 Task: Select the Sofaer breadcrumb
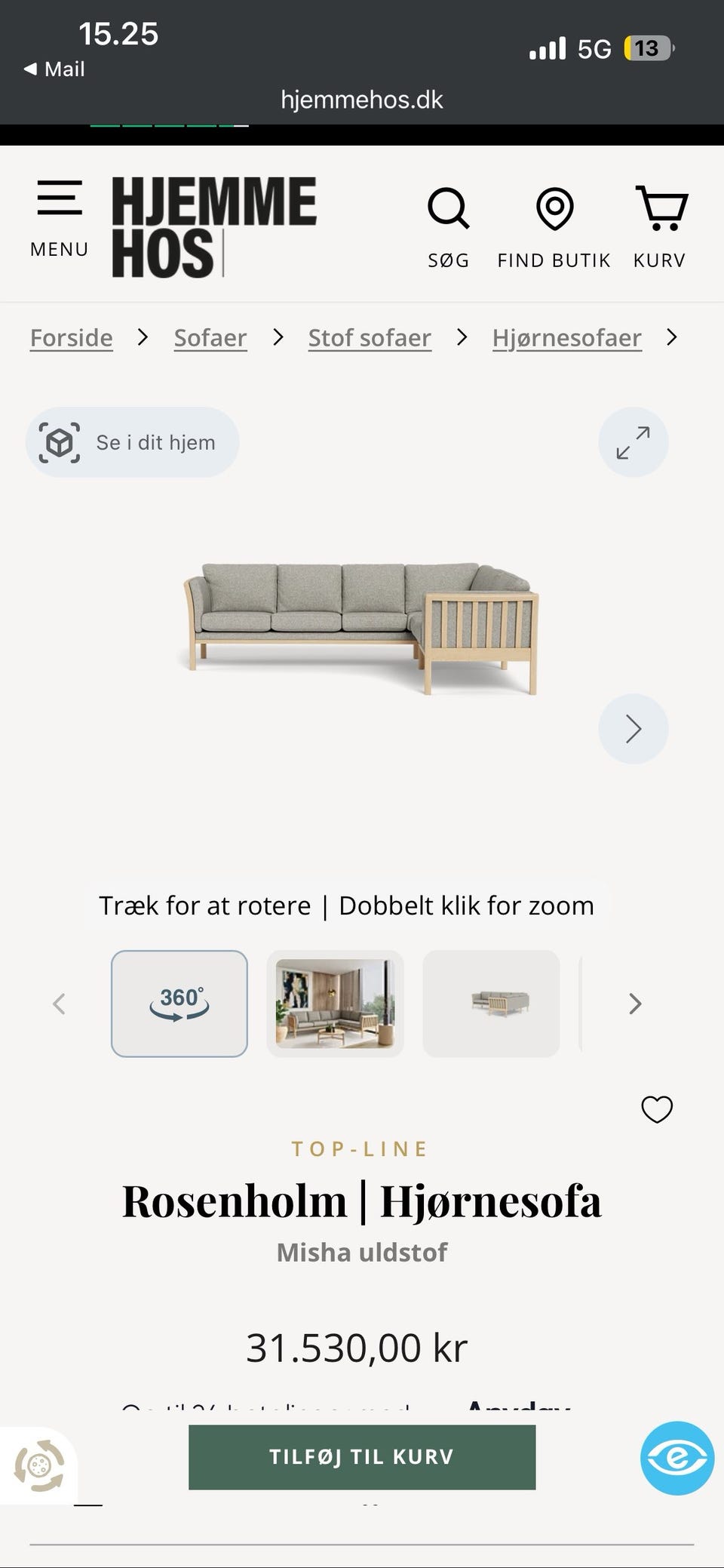(x=210, y=337)
